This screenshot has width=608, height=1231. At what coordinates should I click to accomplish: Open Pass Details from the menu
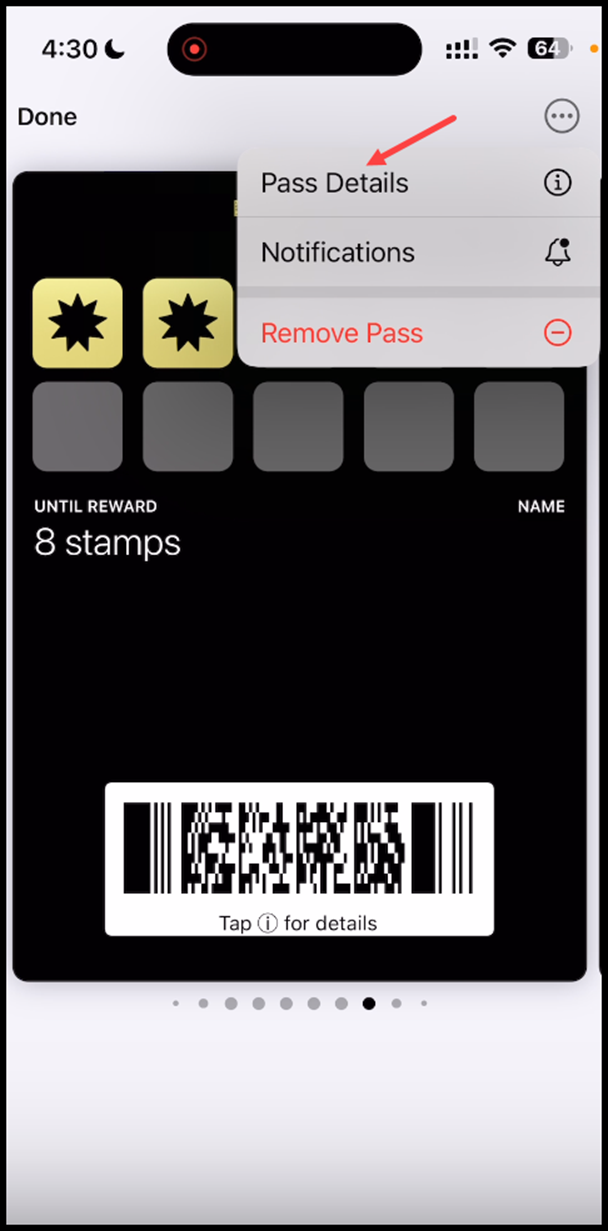coord(335,183)
